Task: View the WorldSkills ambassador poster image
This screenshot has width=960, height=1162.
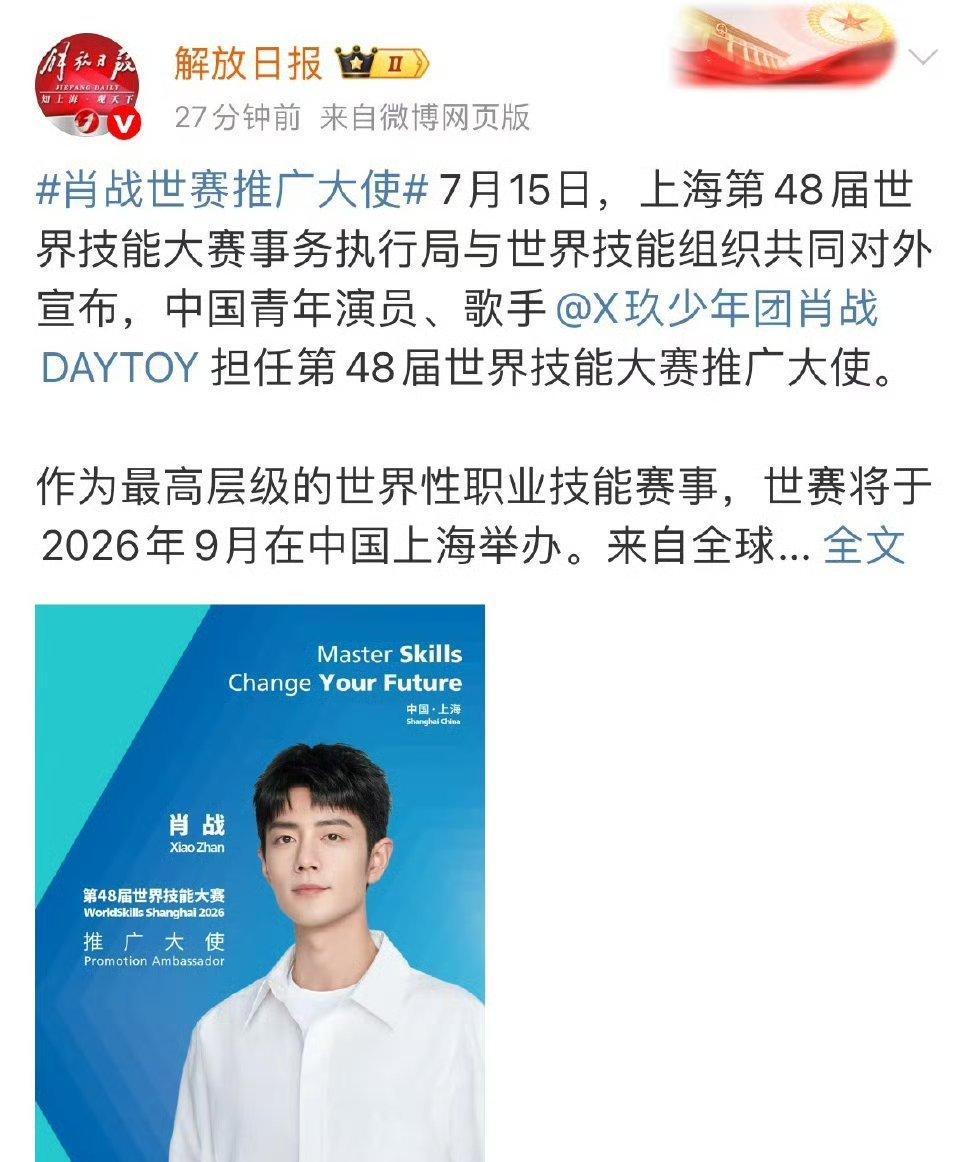Action: click(260, 880)
